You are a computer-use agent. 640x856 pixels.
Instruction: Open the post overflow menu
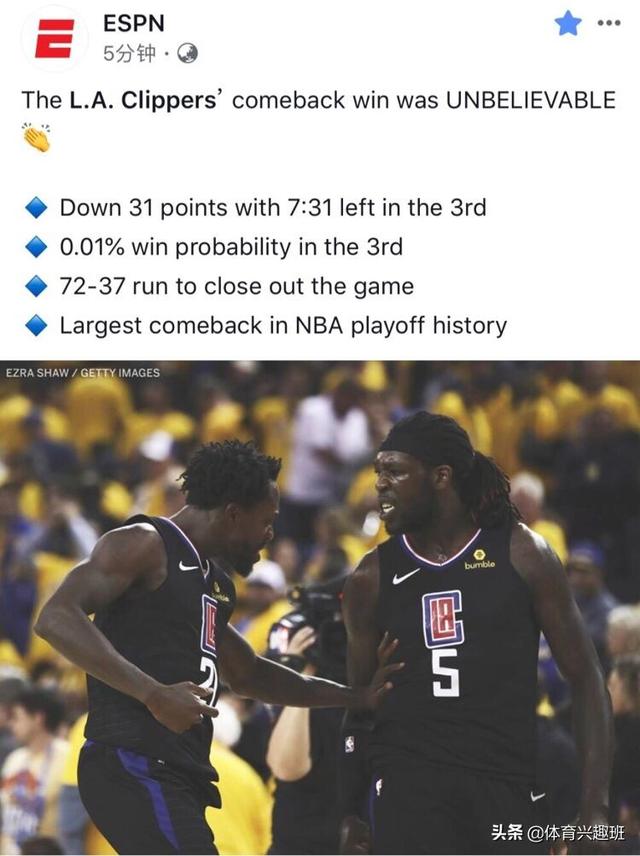(608, 23)
